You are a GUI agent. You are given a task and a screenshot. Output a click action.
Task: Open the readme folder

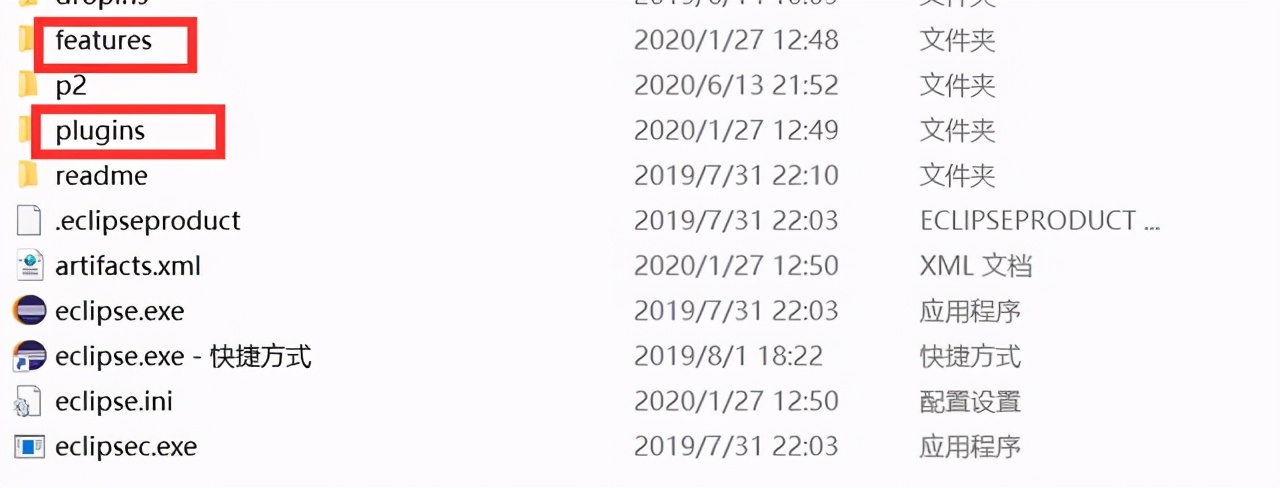pyautogui.click(x=101, y=176)
